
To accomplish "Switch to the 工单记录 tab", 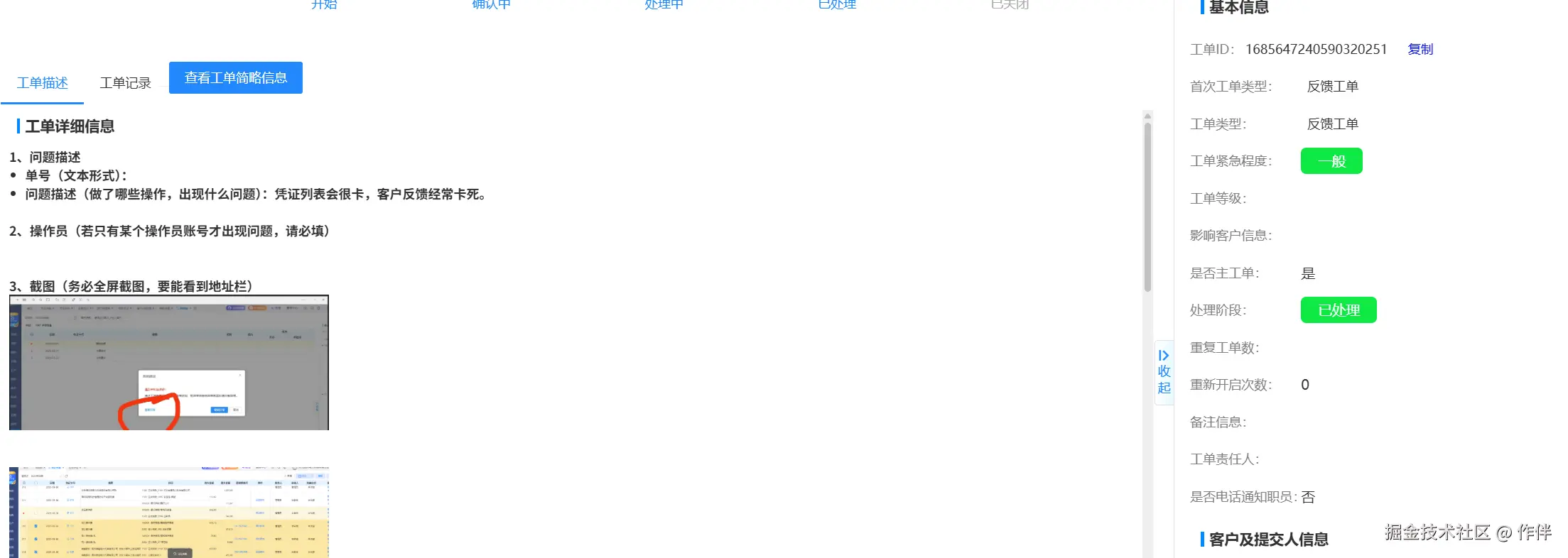I will click(x=126, y=83).
